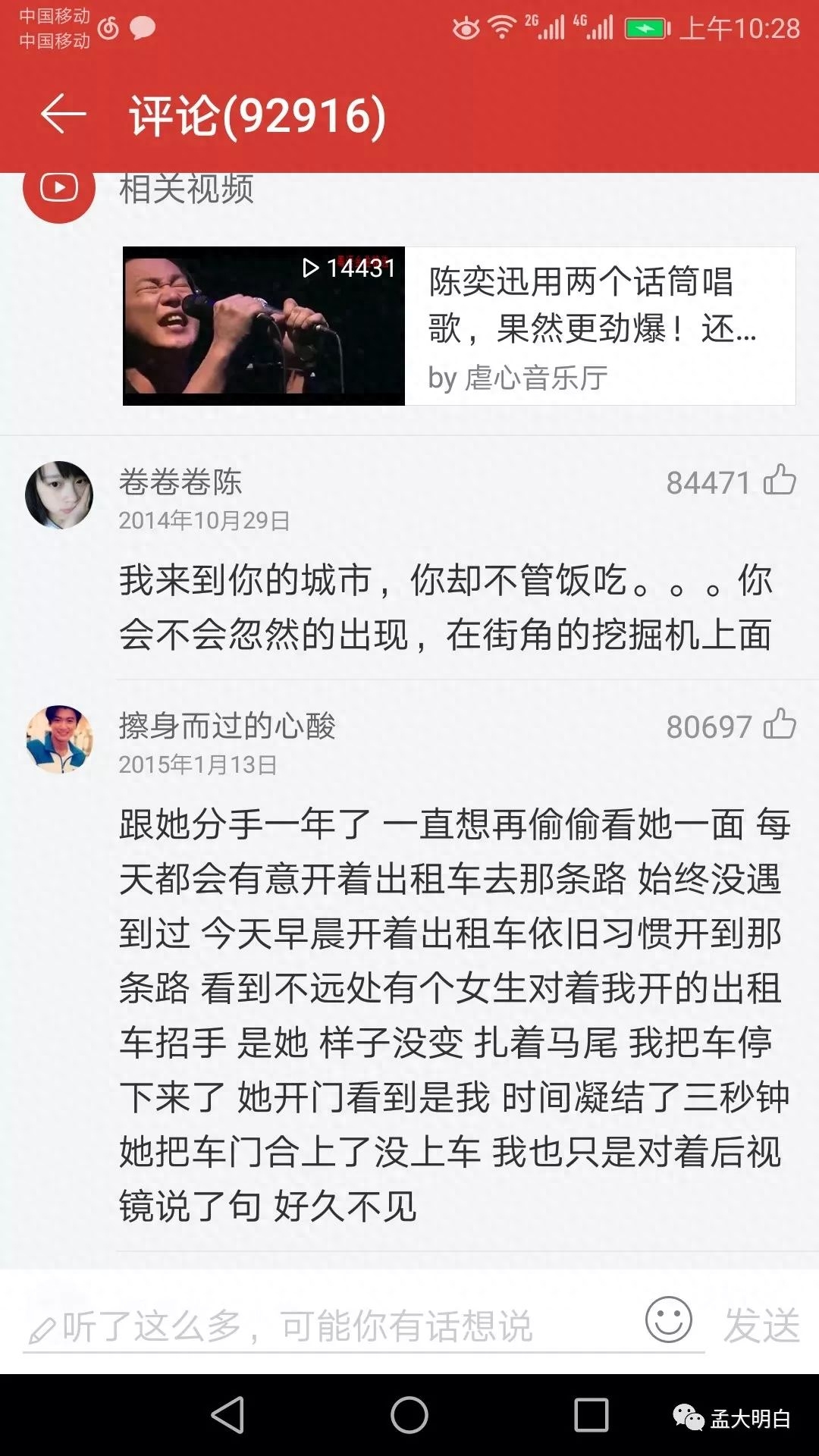The height and width of the screenshot is (1456, 819).
Task: Open 擦身而过的心酸's profile avatar
Action: [x=59, y=739]
